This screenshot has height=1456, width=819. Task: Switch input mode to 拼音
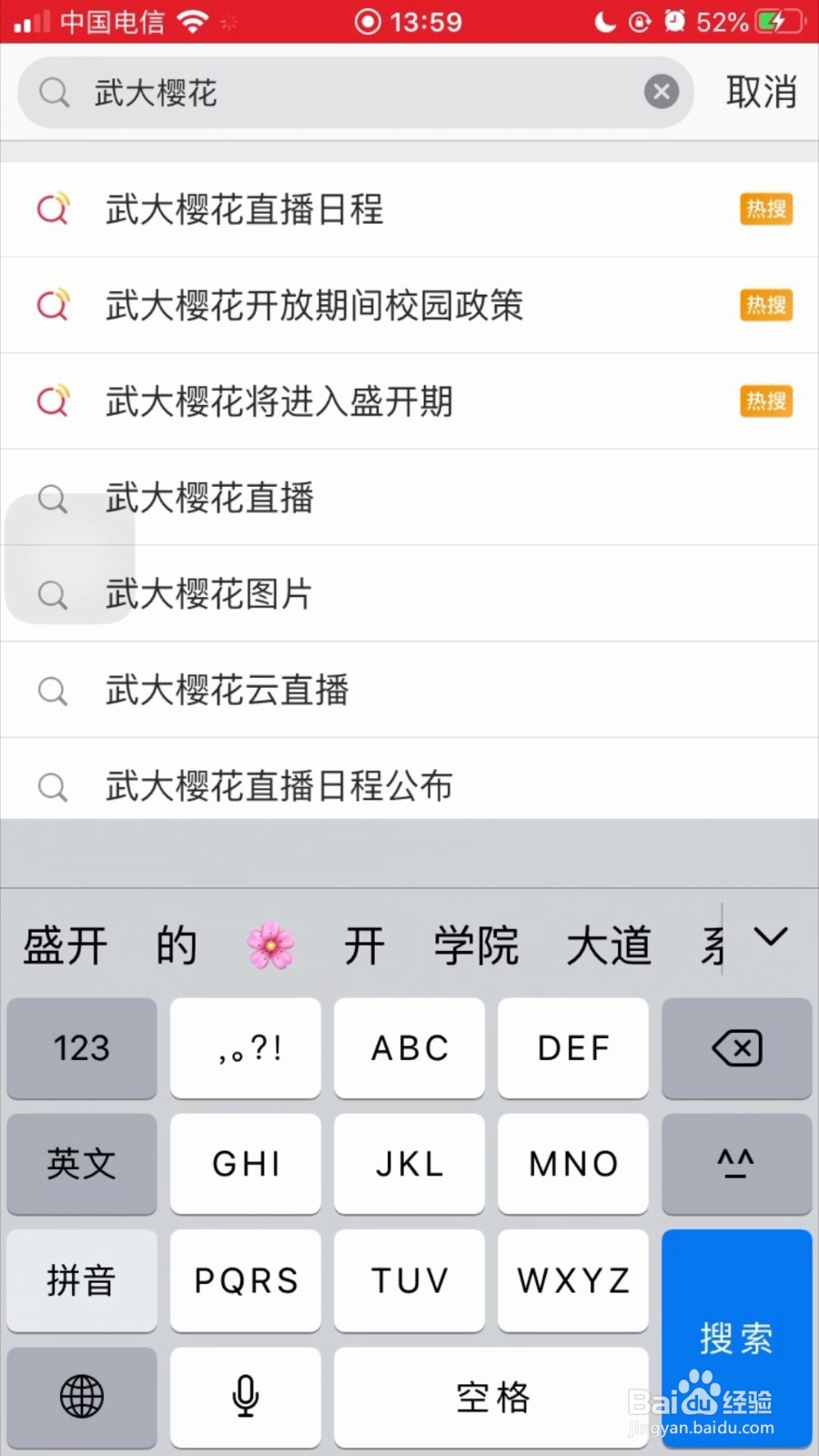pos(81,1281)
